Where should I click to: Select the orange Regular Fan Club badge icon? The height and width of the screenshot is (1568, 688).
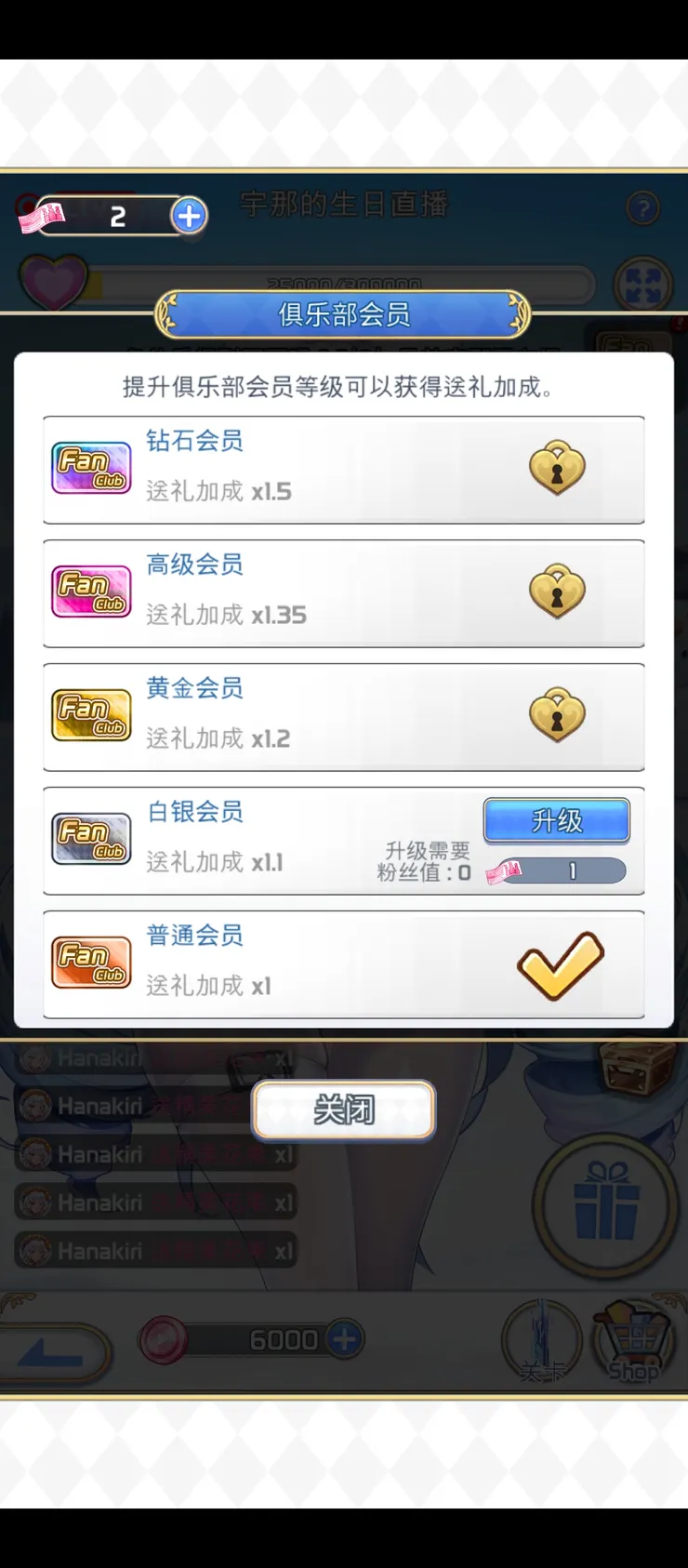[x=90, y=962]
